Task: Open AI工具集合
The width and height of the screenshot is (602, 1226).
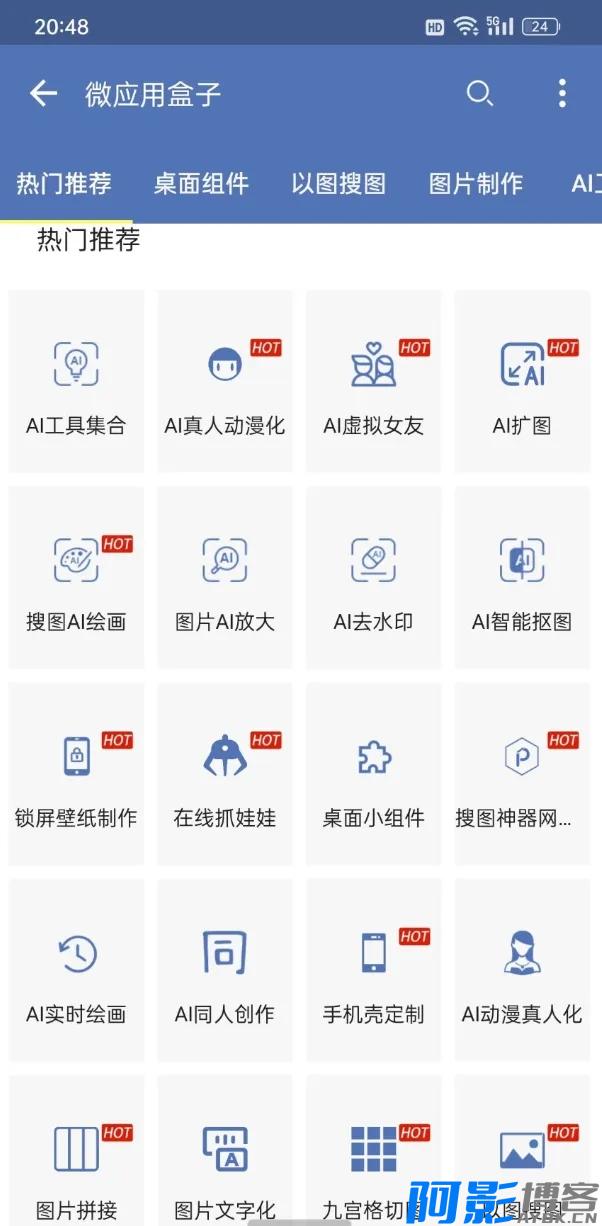Action: (x=76, y=382)
